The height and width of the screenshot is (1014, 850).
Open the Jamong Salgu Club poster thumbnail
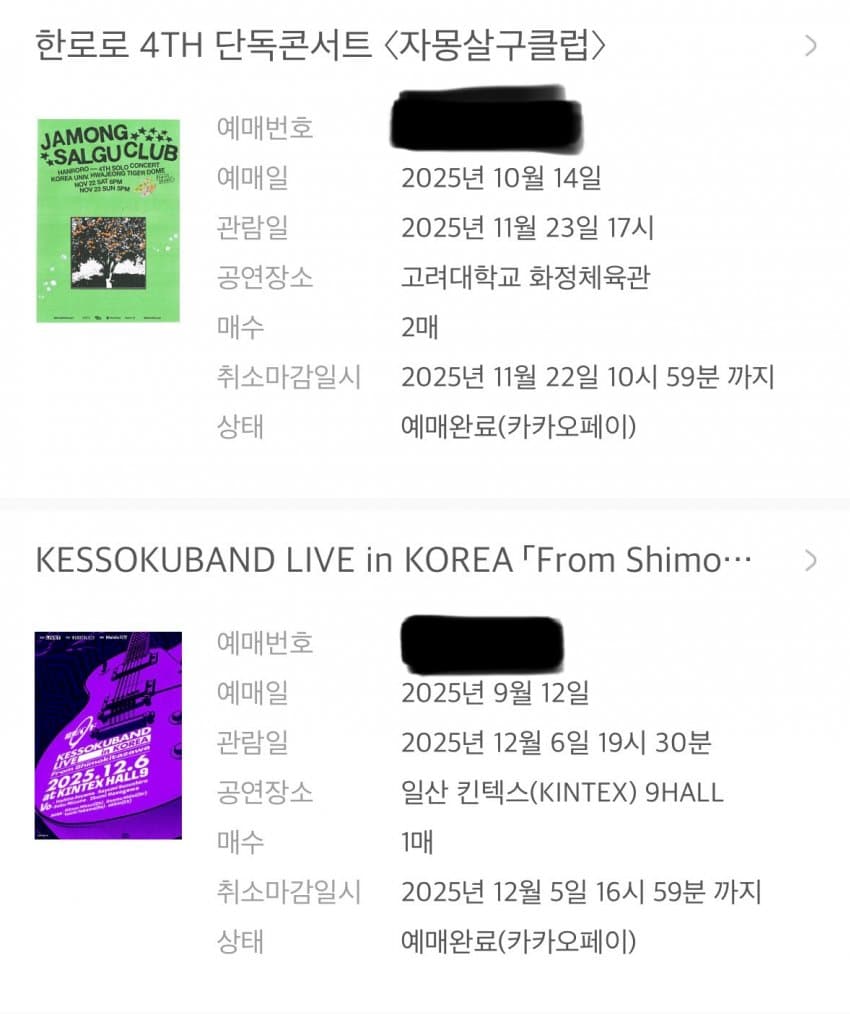[108, 220]
